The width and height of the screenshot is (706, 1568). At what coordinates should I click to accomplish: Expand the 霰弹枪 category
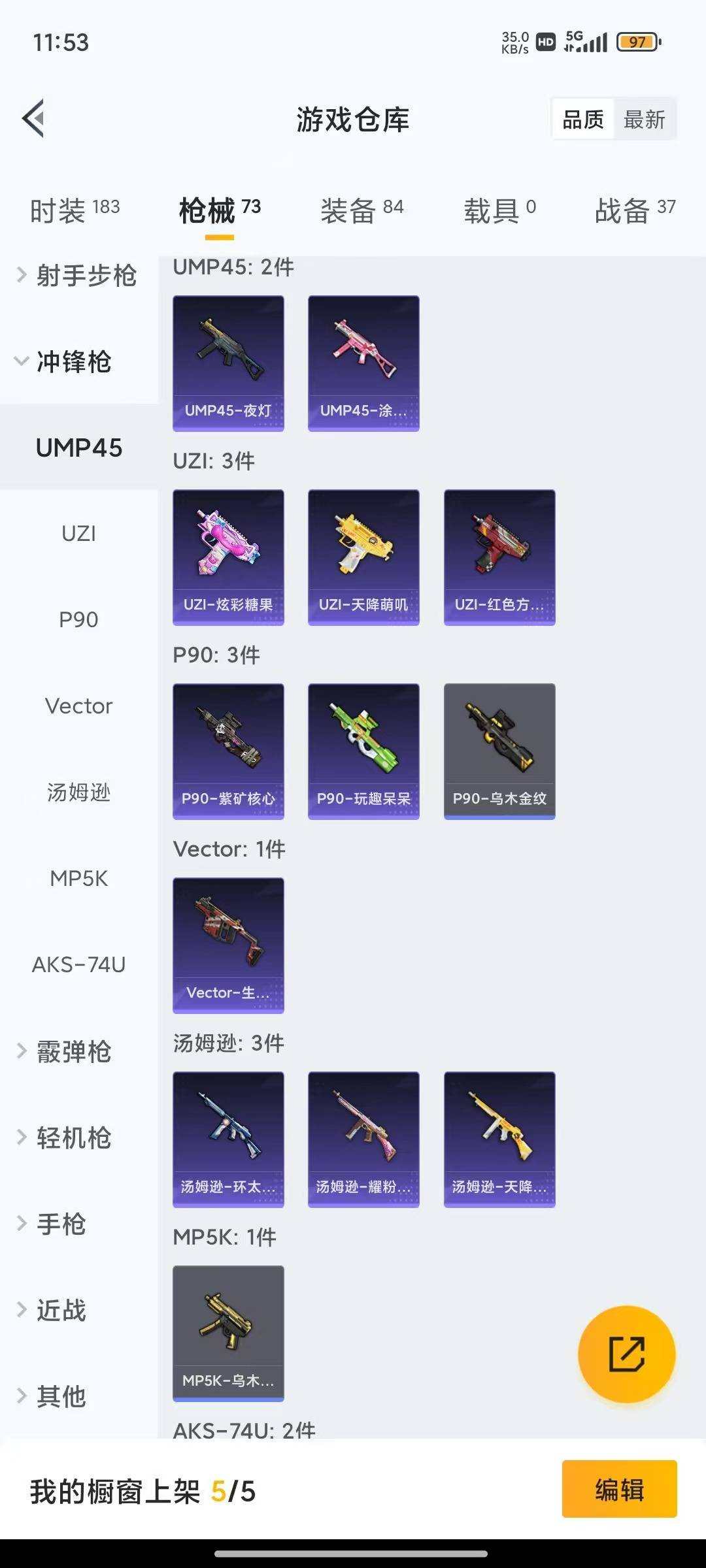[65, 1052]
